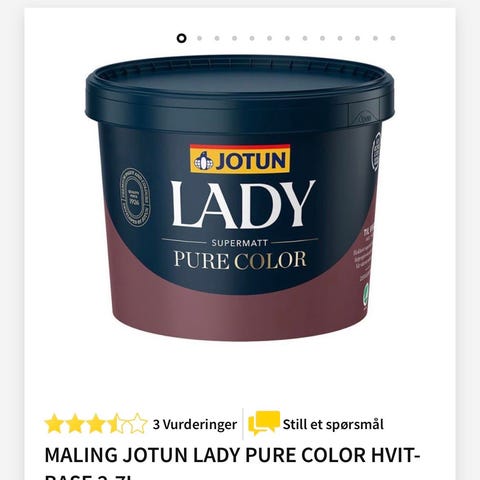Jump to the second image carousel dot
480x480 pixels.
click(199, 38)
